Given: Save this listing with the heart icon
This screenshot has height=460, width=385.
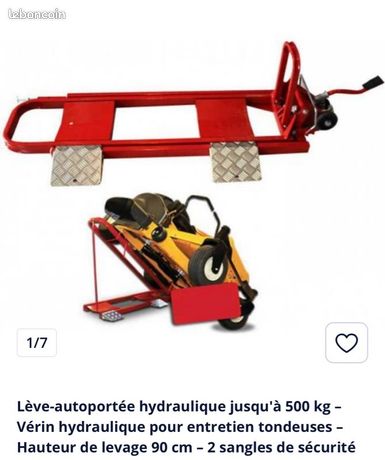Looking at the screenshot, I should tap(346, 342).
